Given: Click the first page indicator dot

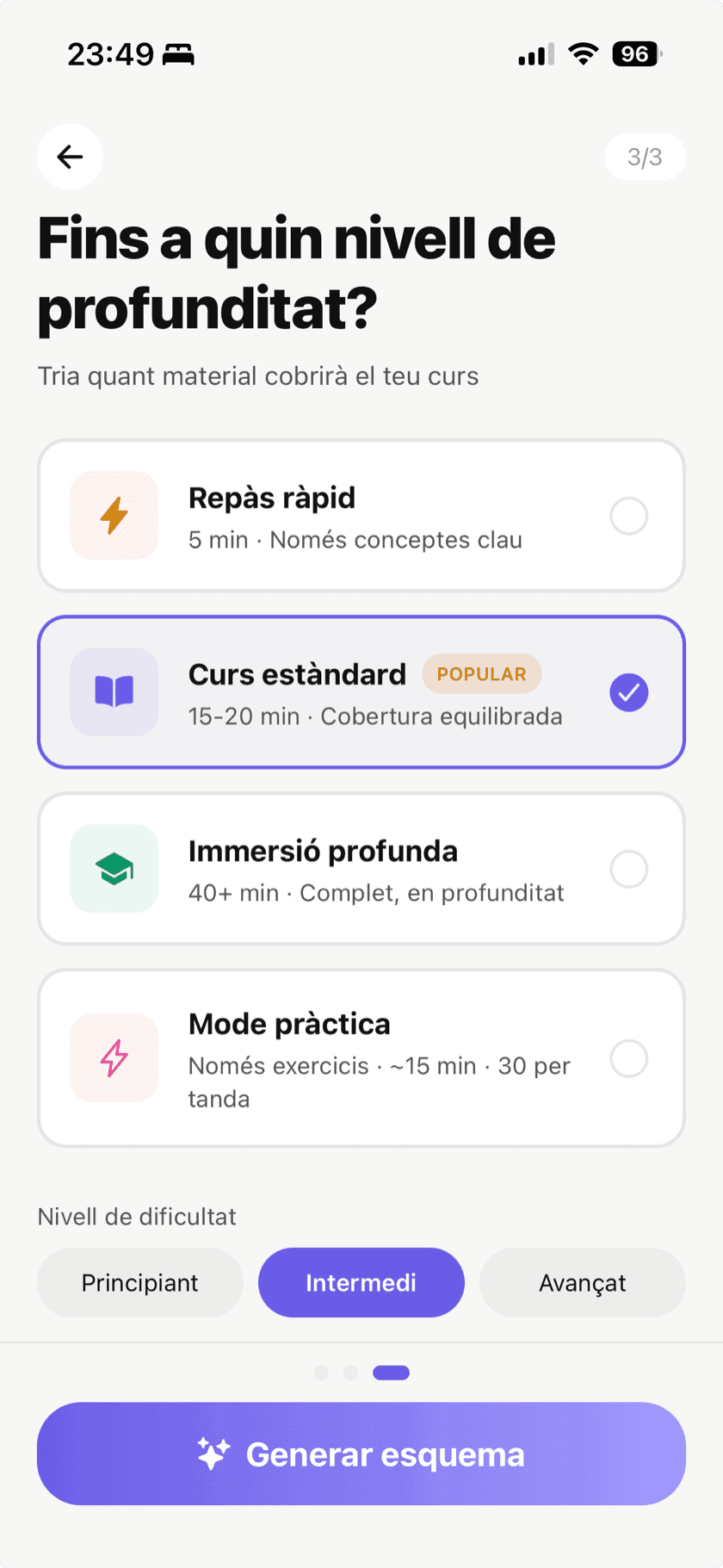Looking at the screenshot, I should click(321, 1373).
